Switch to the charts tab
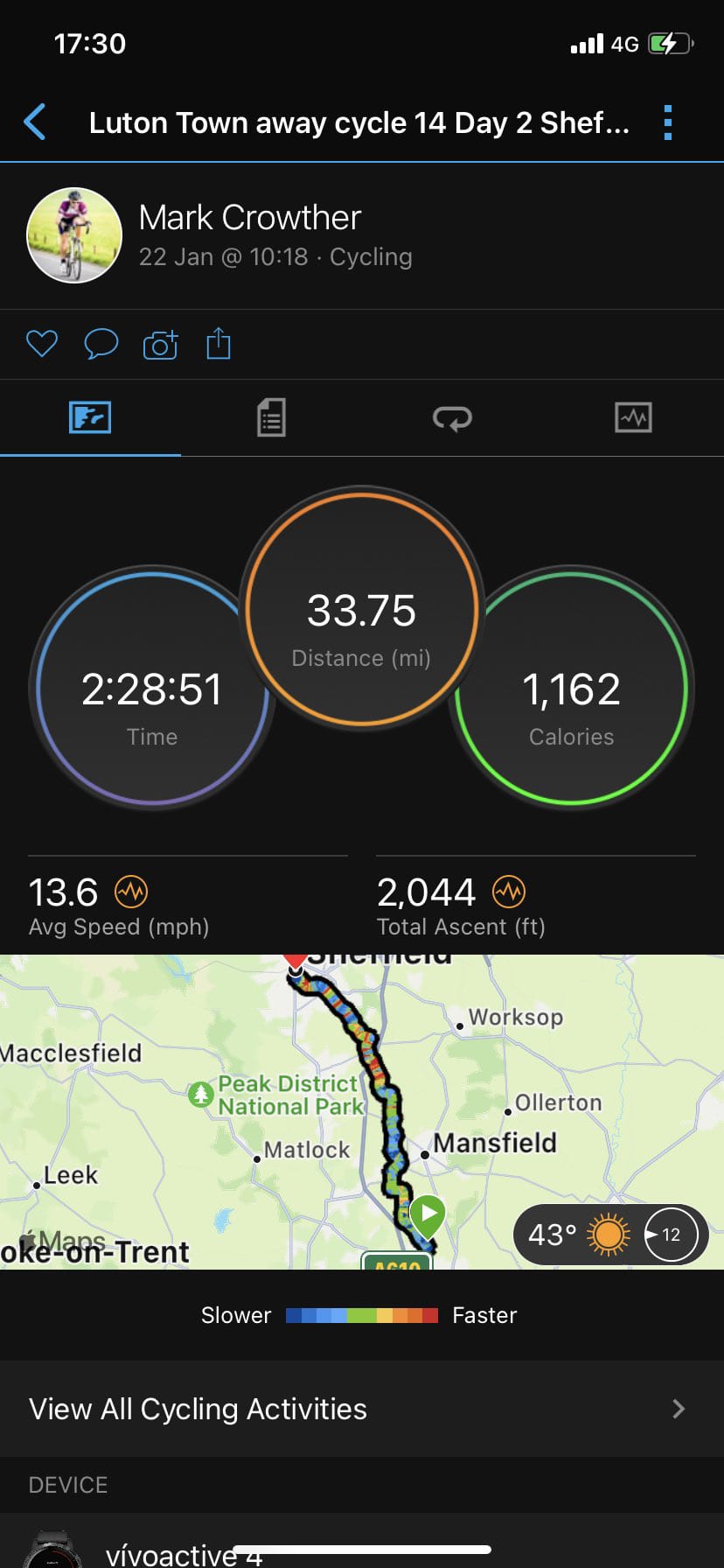724x1568 pixels. (x=633, y=417)
